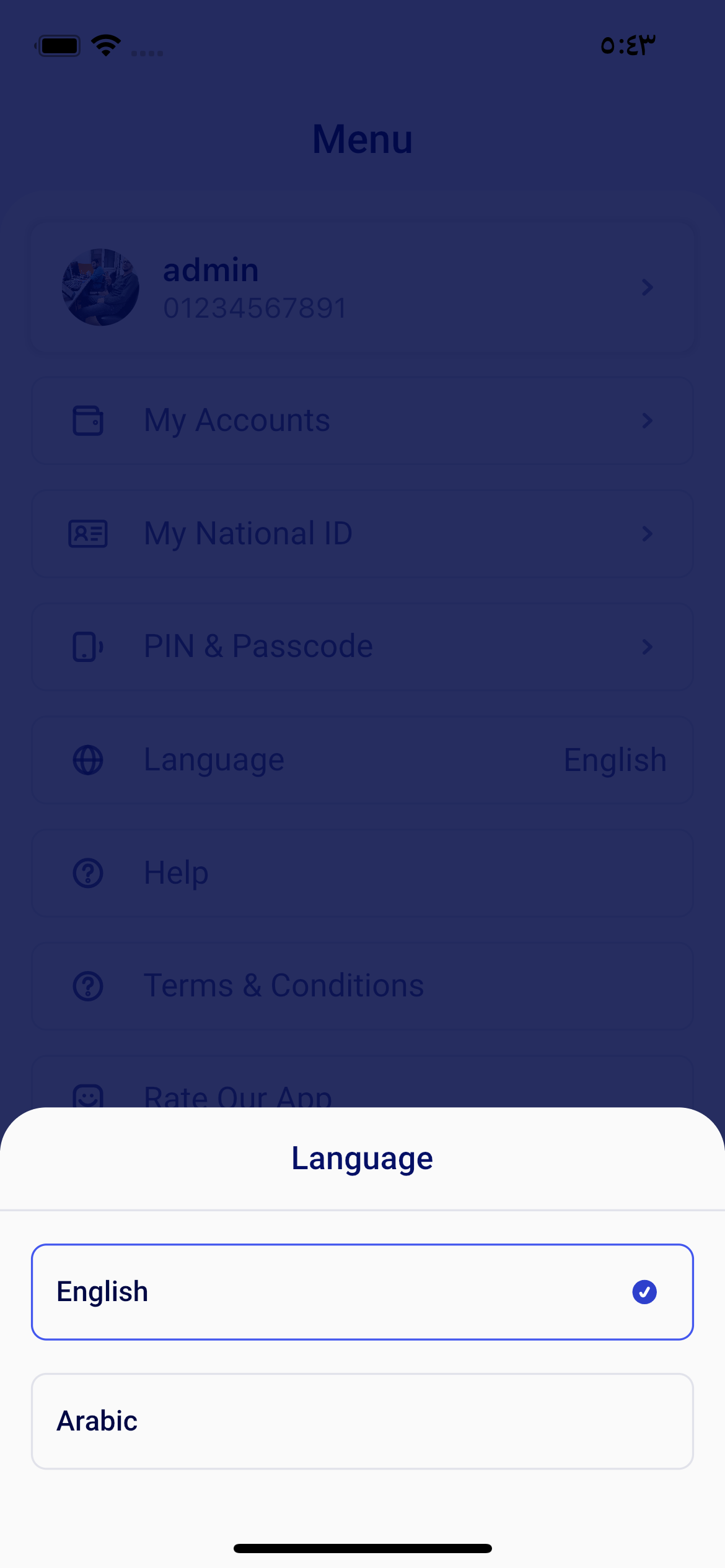Tap the battery indicator in status bar
The image size is (725, 1568).
[x=59, y=44]
